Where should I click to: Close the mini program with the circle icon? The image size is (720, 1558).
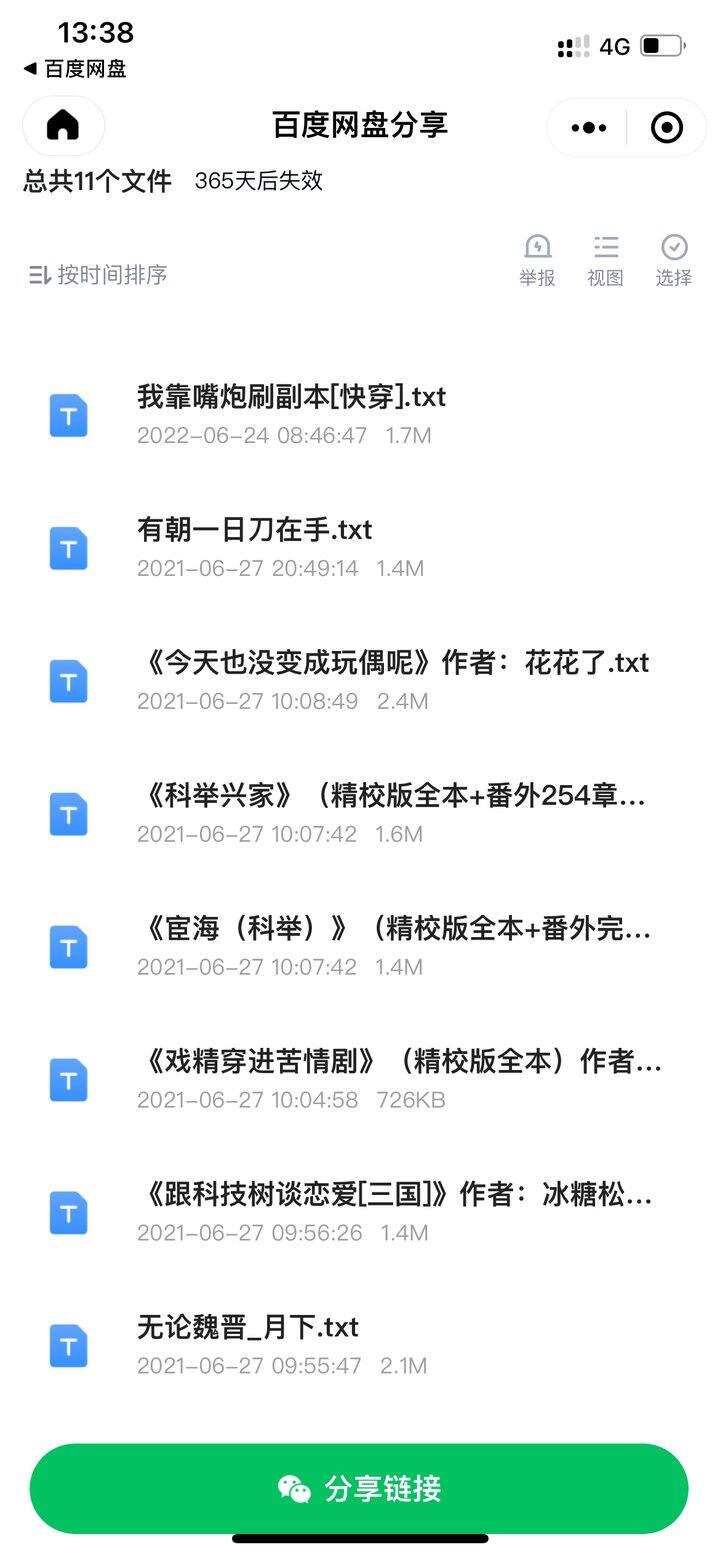(x=667, y=127)
